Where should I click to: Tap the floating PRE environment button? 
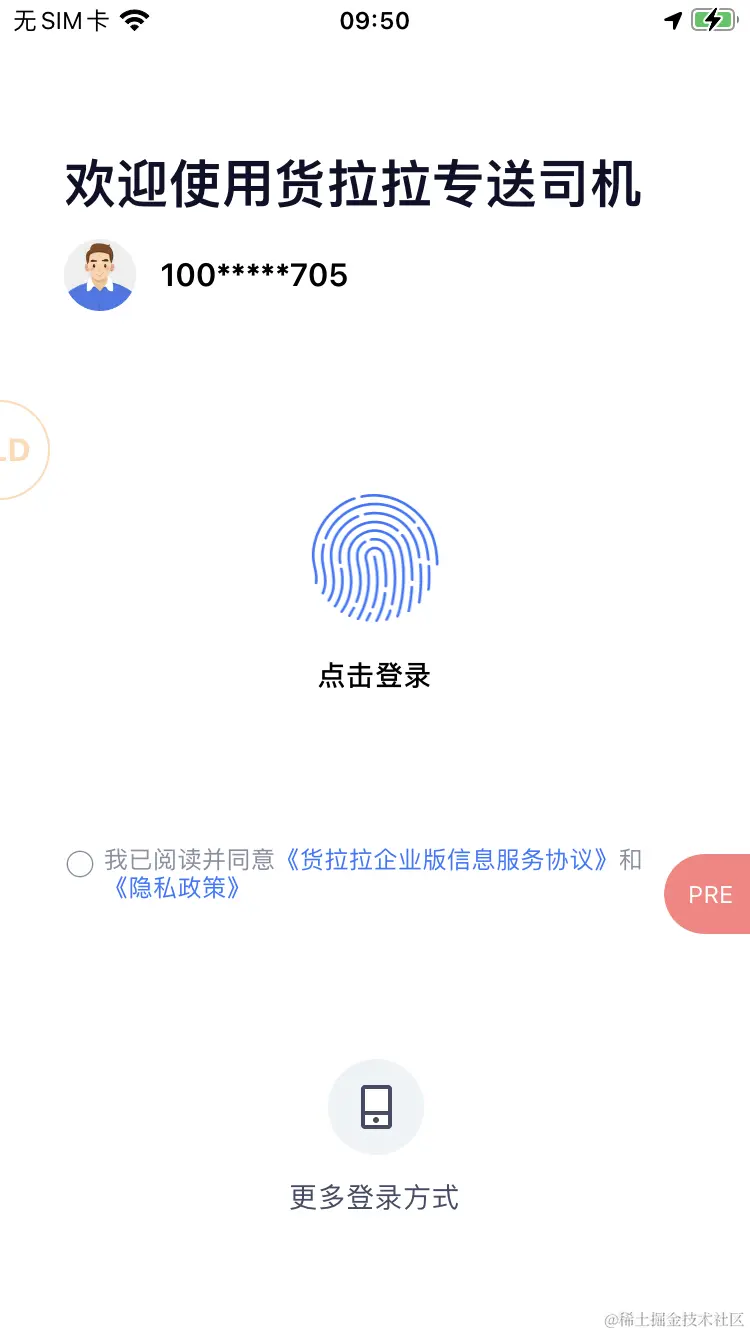pos(710,894)
